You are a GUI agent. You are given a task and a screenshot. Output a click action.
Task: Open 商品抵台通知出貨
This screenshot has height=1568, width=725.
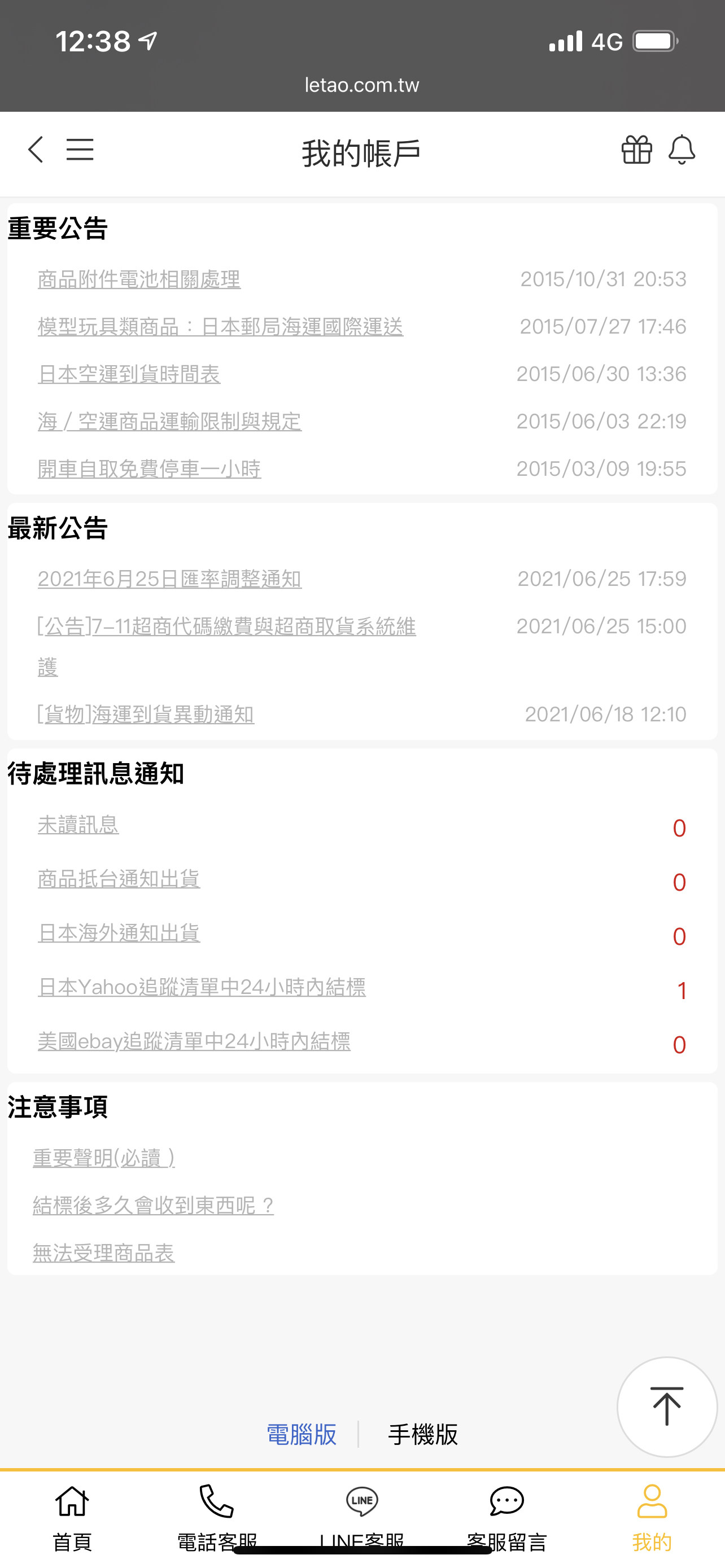[119, 879]
